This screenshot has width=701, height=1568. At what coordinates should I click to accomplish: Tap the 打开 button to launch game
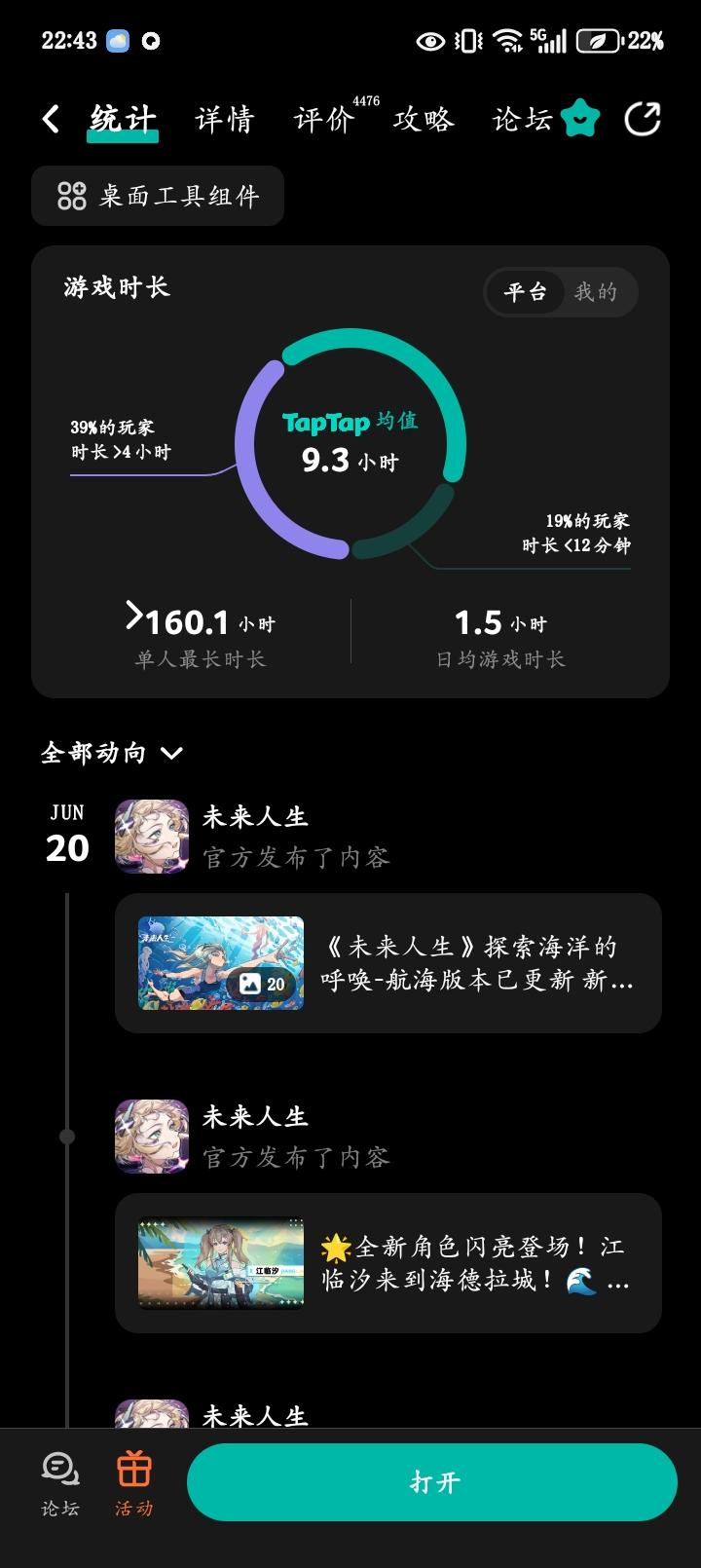(431, 1481)
